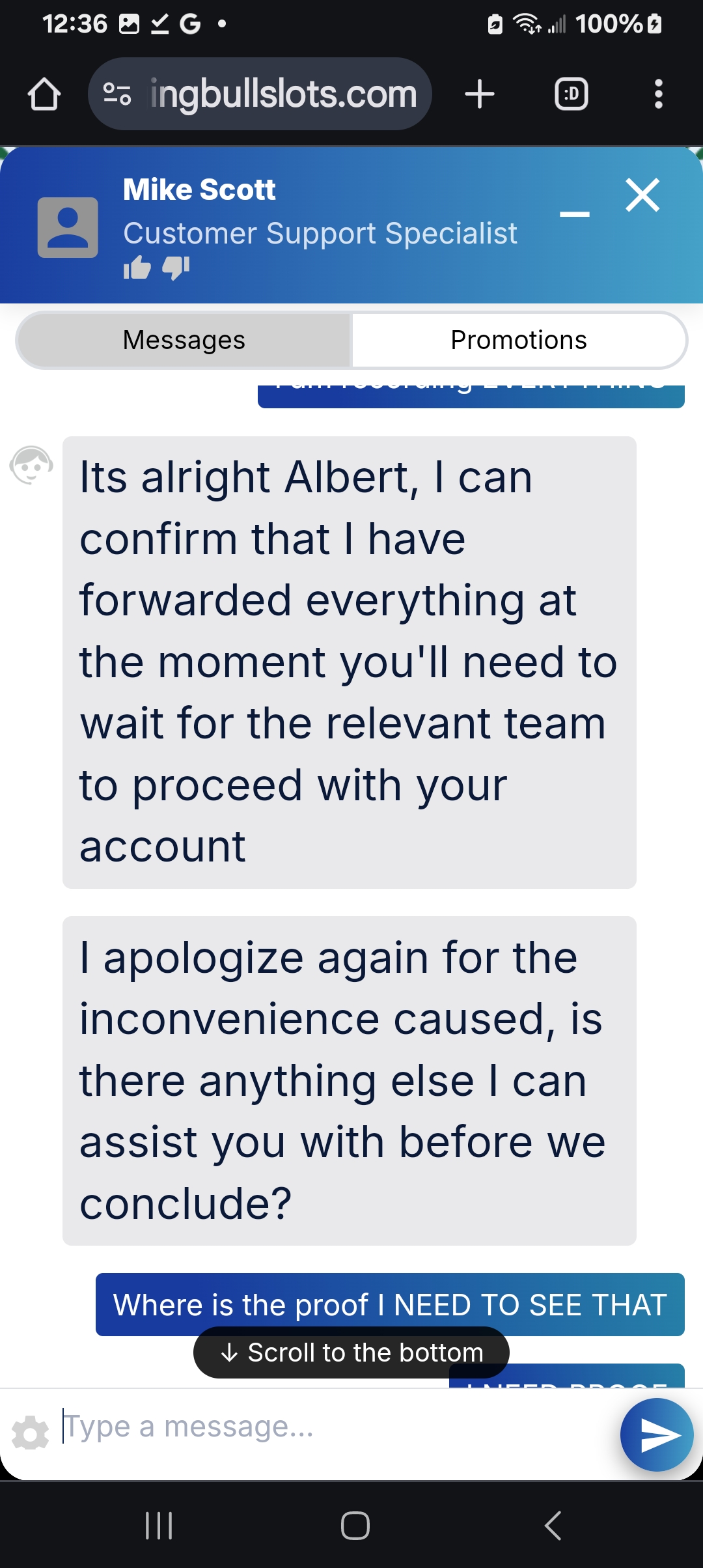Open the browser home page
Image resolution: width=703 pixels, height=1568 pixels.
[44, 94]
